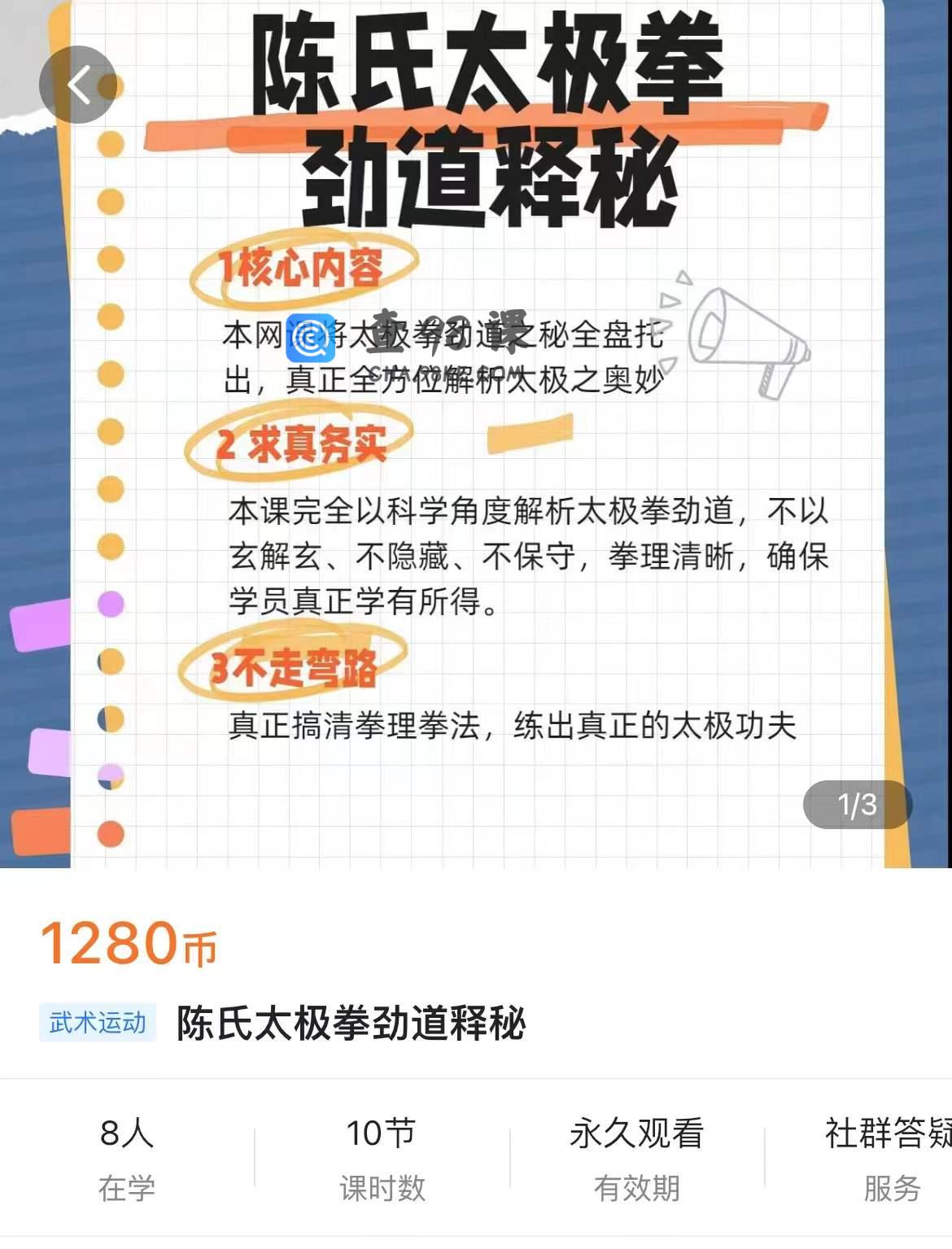Open the 武术运动 category tag
The height and width of the screenshot is (1249, 952).
tap(98, 1023)
